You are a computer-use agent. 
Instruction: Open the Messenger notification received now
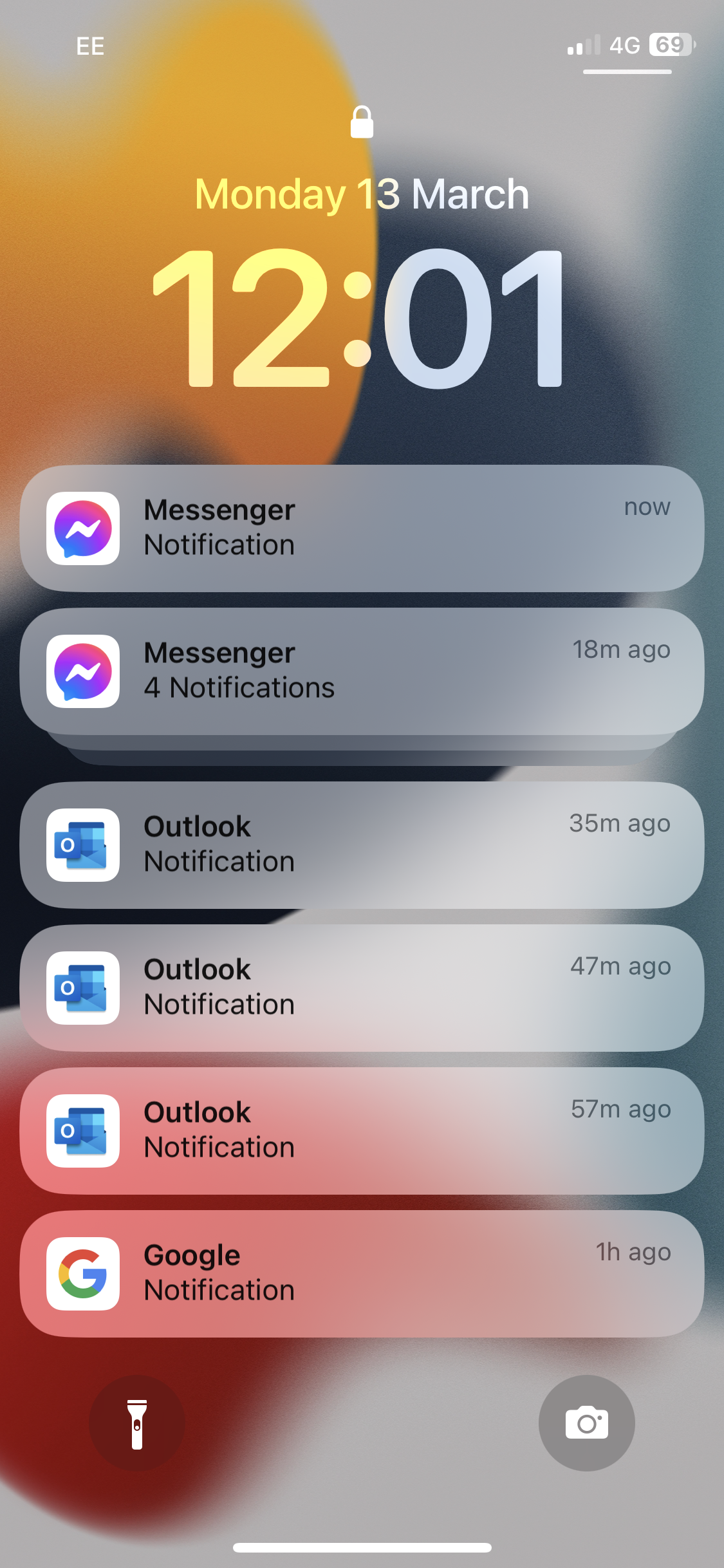362,528
